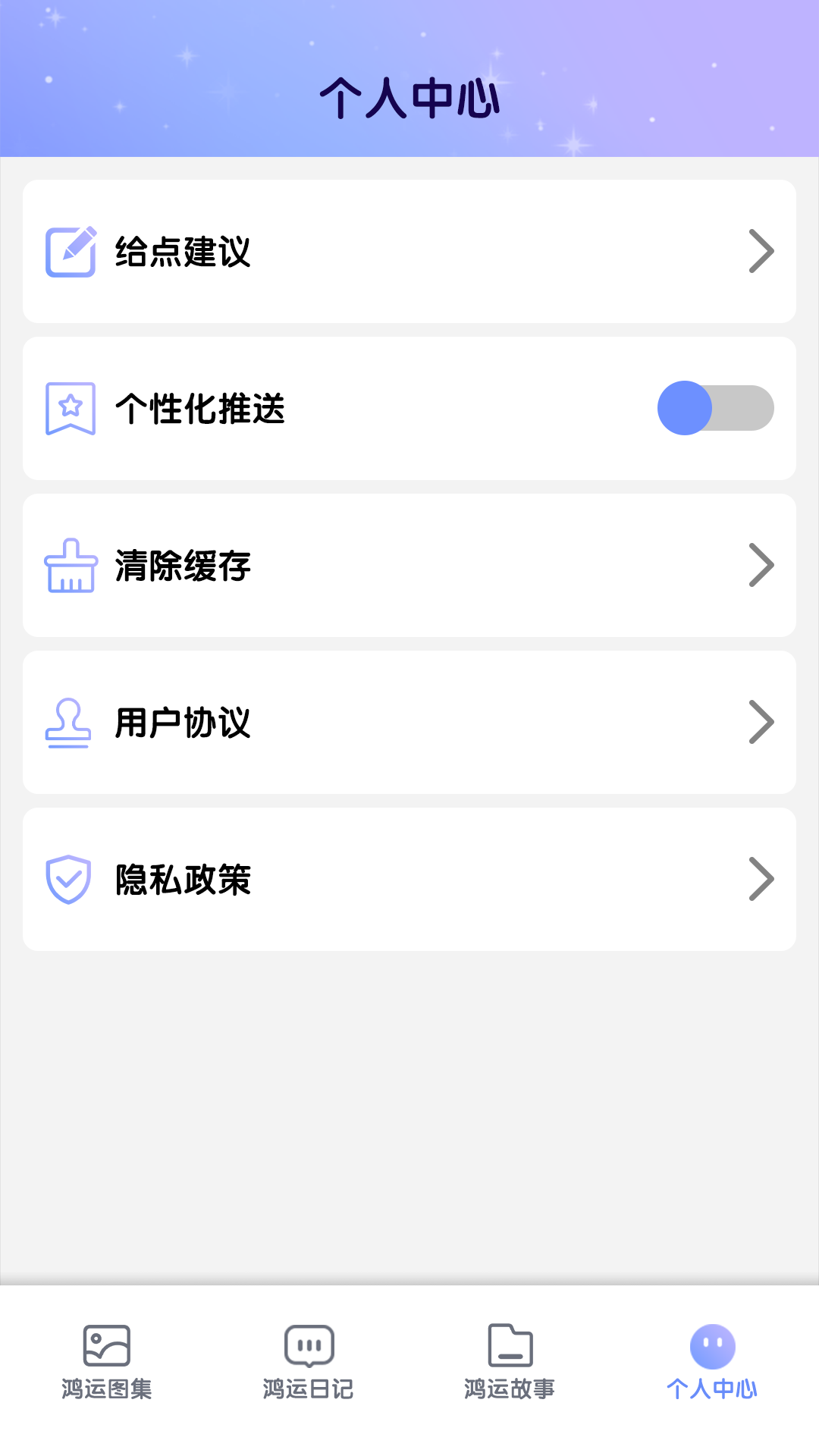The image size is (819, 1456).
Task: Select the 个人中心 tab
Action: click(x=712, y=1362)
